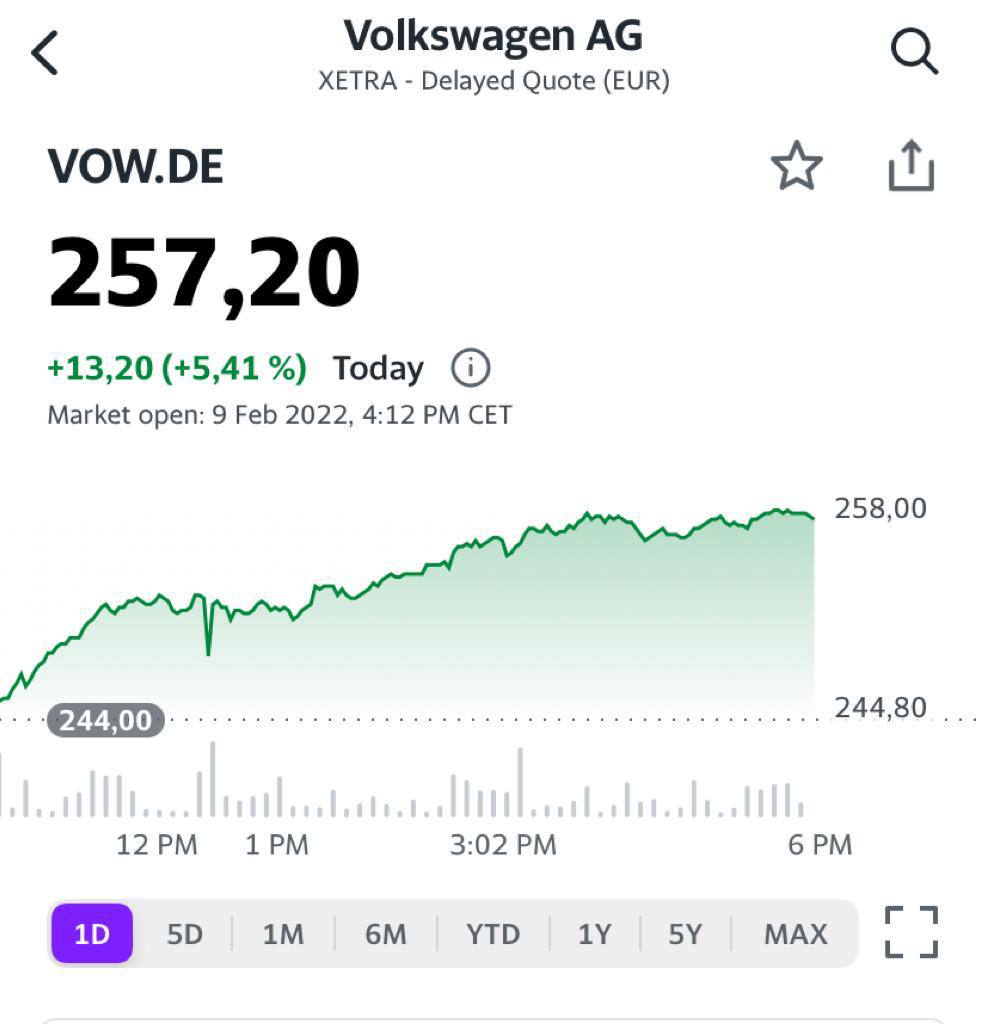The image size is (988, 1024).
Task: Add VOW.DE to watchlist with star
Action: [x=796, y=166]
